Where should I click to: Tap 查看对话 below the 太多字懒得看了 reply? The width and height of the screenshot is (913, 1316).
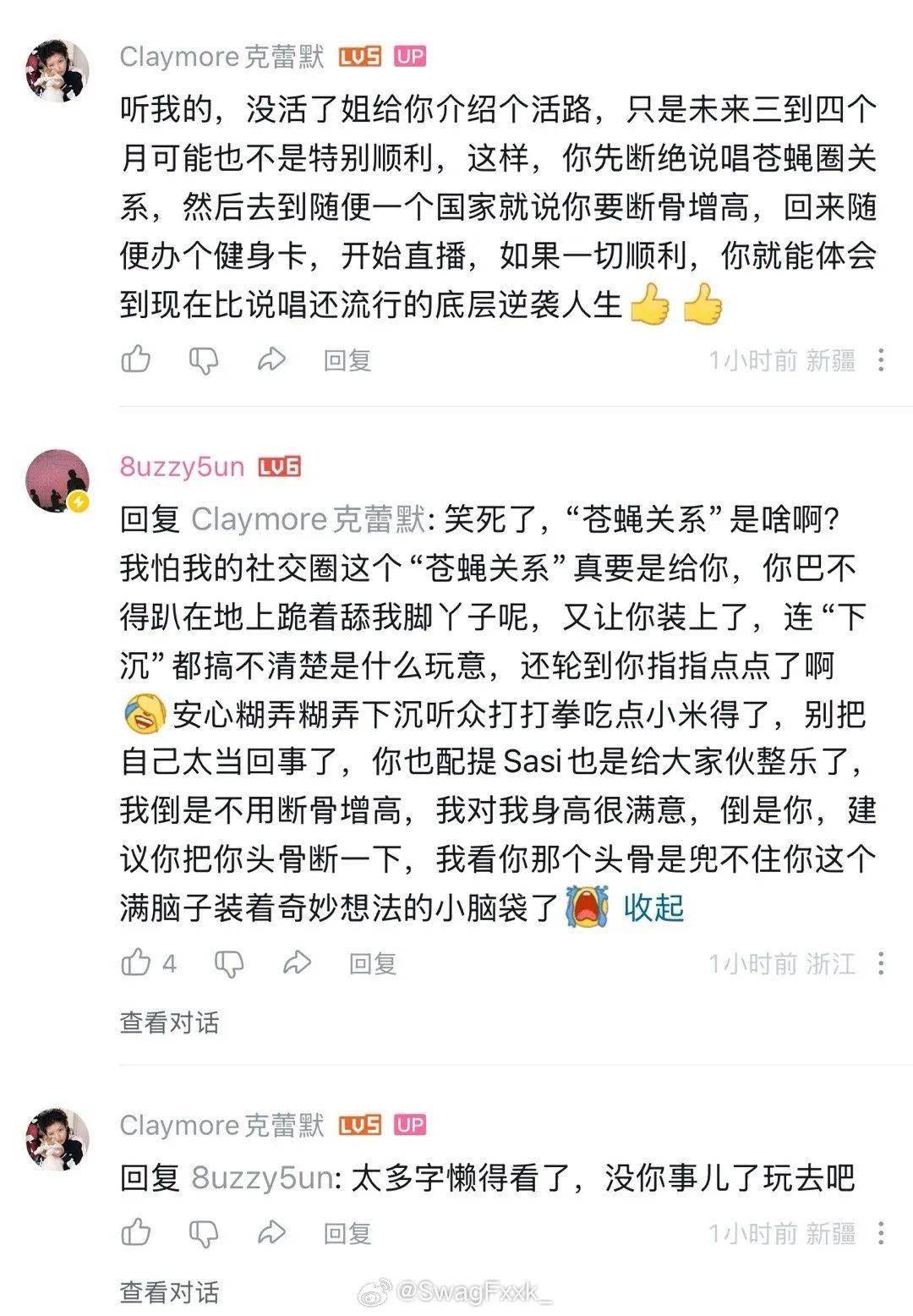coord(169,1291)
